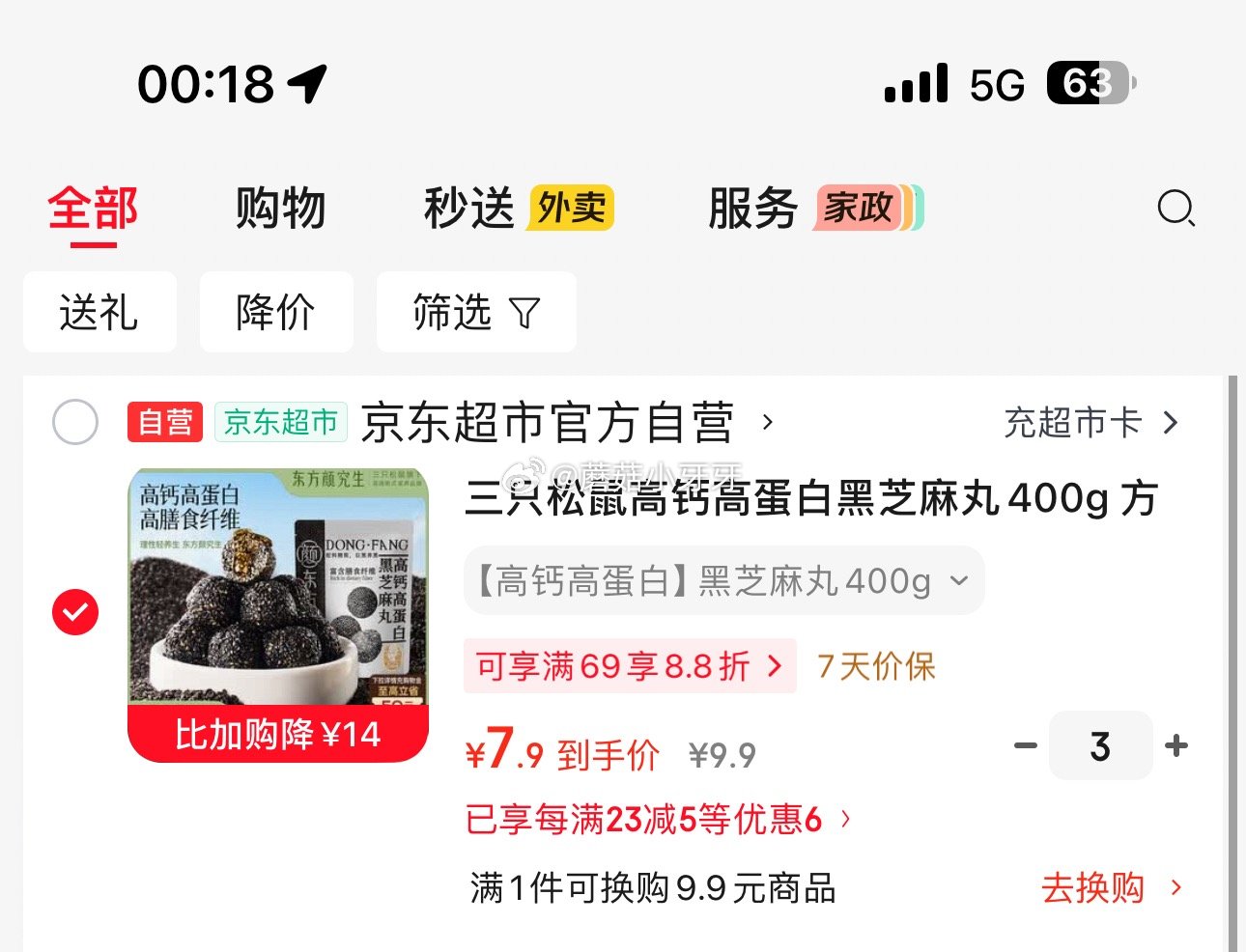Open 充超市卡 link
The image size is (1246, 952).
[1090, 423]
